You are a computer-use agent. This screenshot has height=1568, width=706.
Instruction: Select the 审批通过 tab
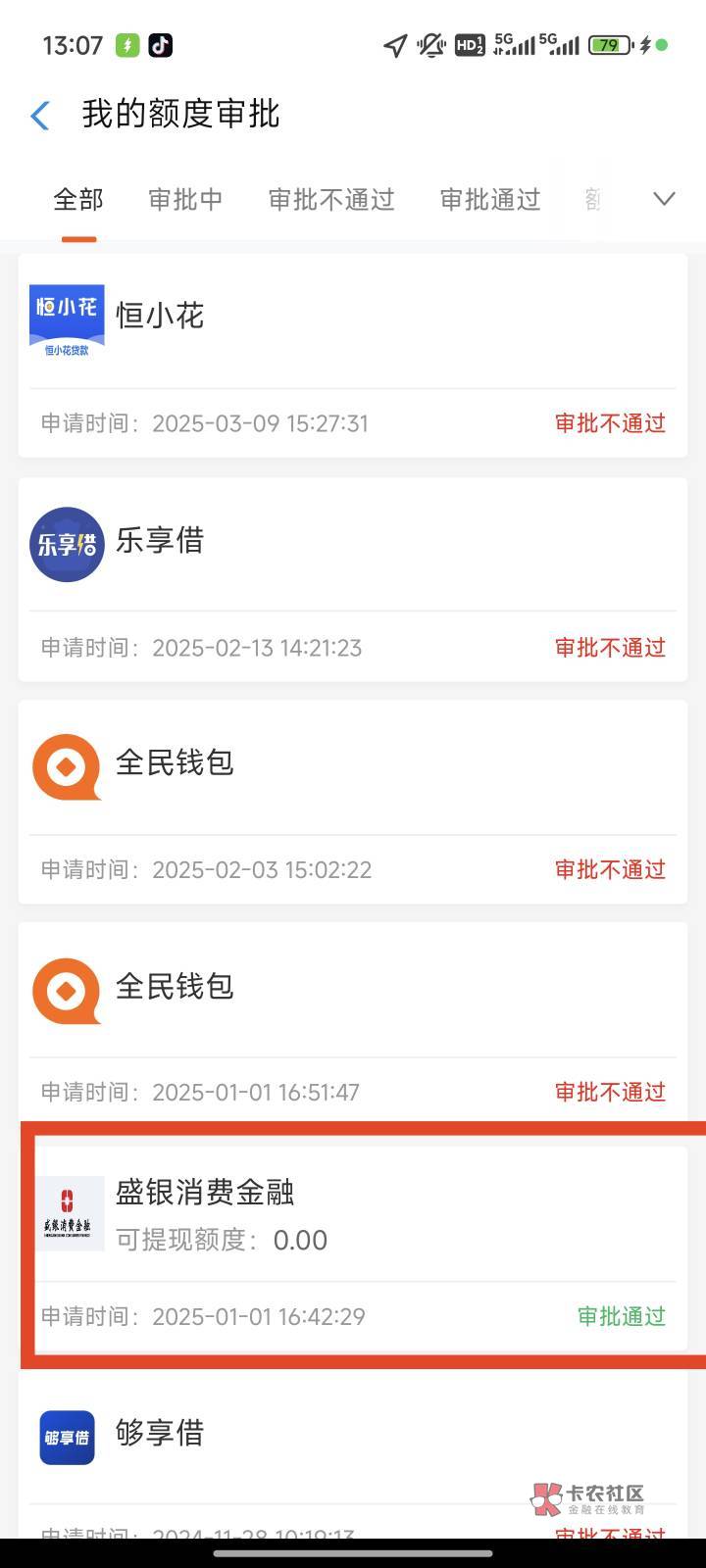point(490,200)
